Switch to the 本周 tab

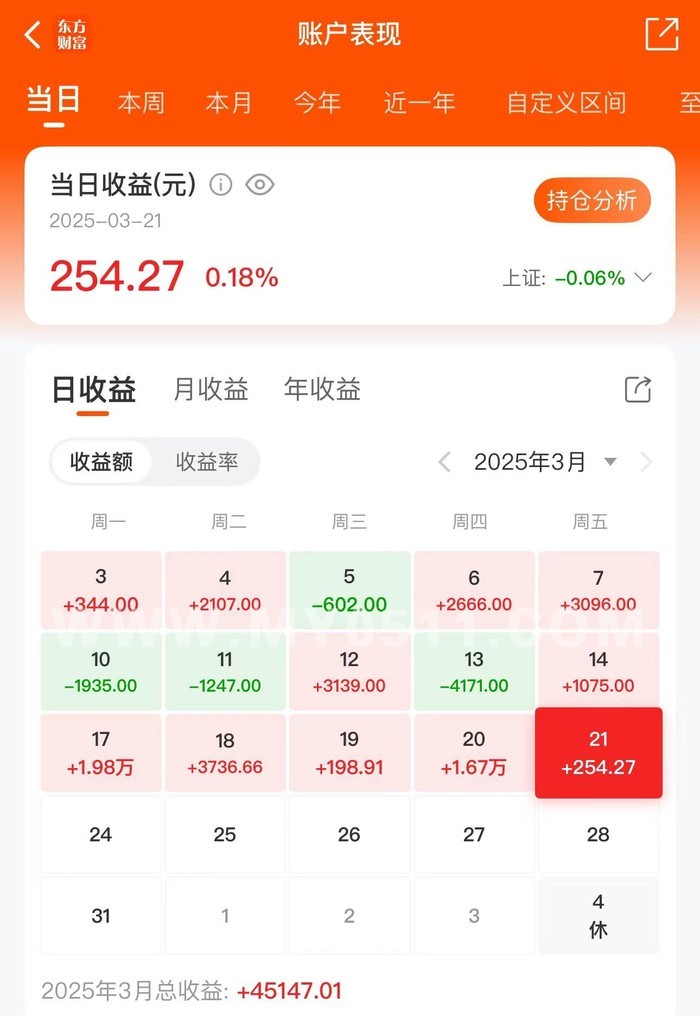click(x=141, y=103)
